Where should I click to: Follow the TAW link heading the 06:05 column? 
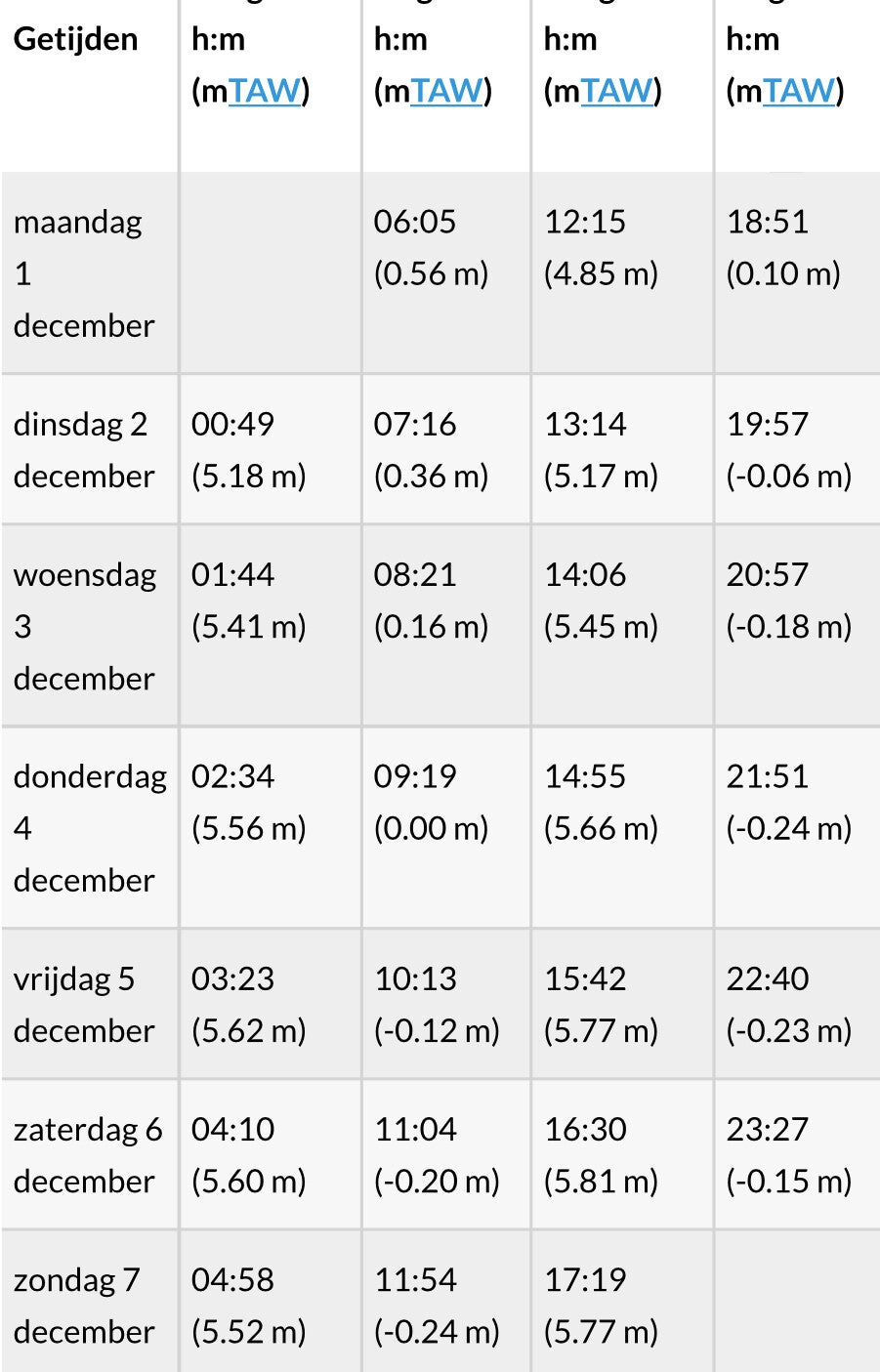click(446, 91)
